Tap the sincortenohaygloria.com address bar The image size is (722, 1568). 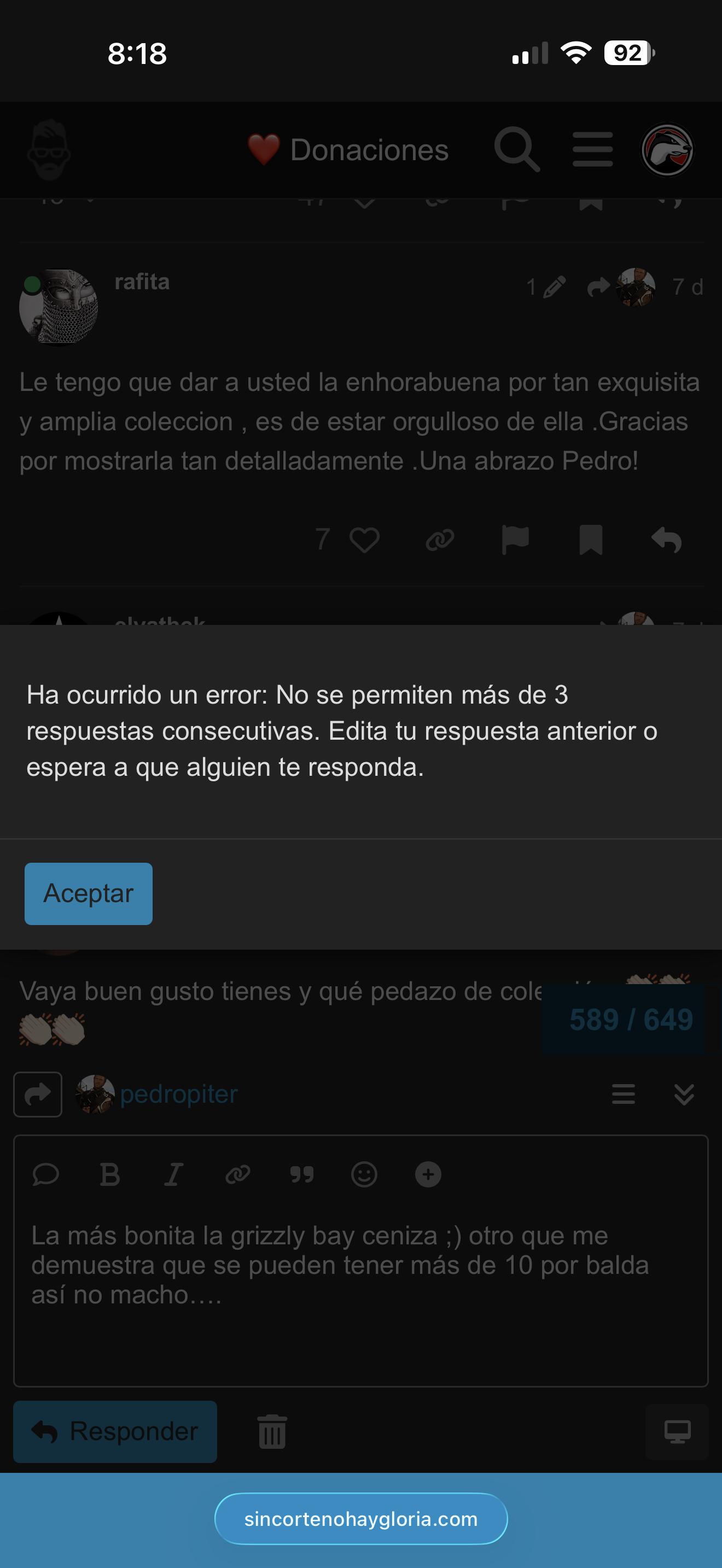(x=361, y=1519)
